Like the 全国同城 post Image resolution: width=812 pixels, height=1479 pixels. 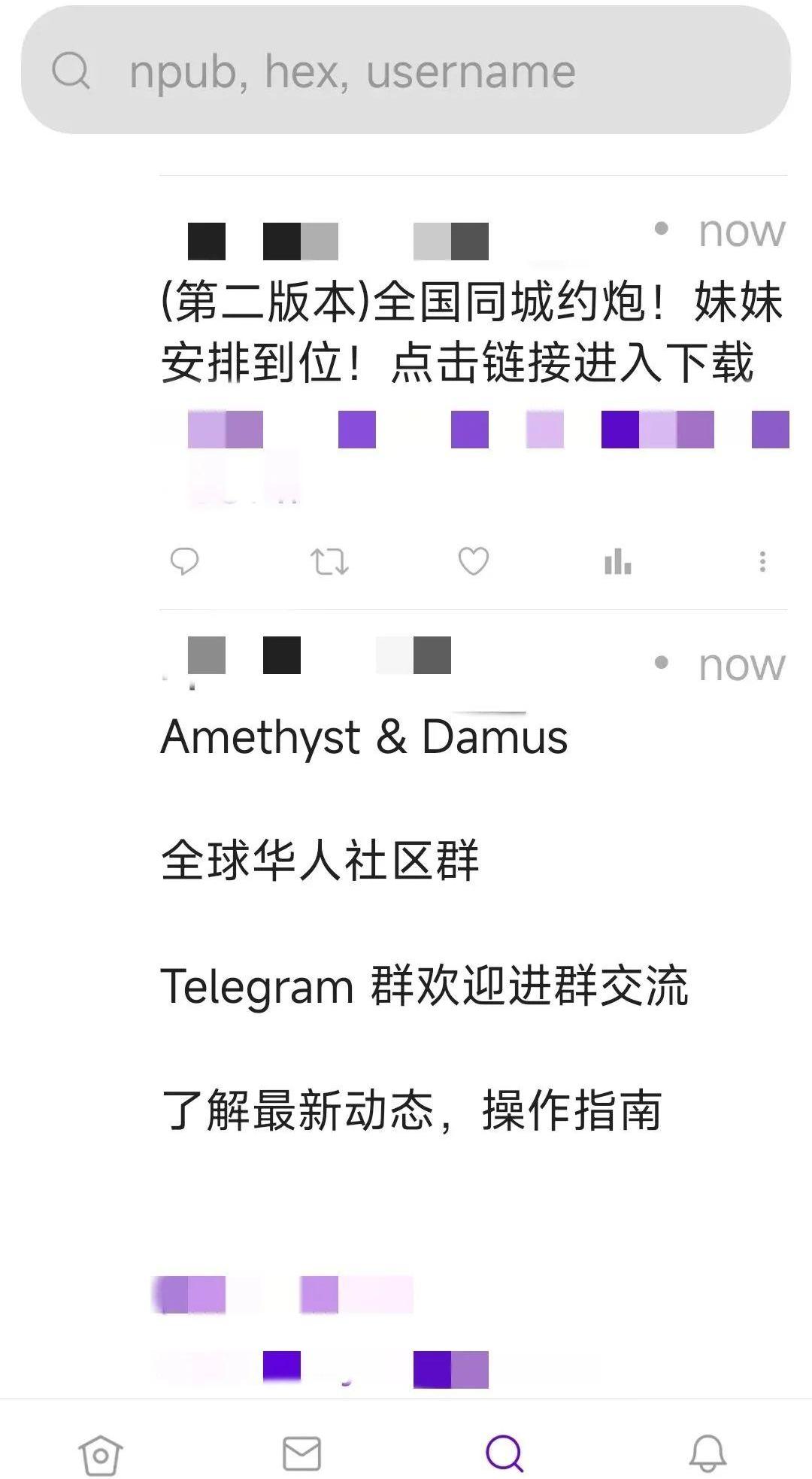point(474,561)
